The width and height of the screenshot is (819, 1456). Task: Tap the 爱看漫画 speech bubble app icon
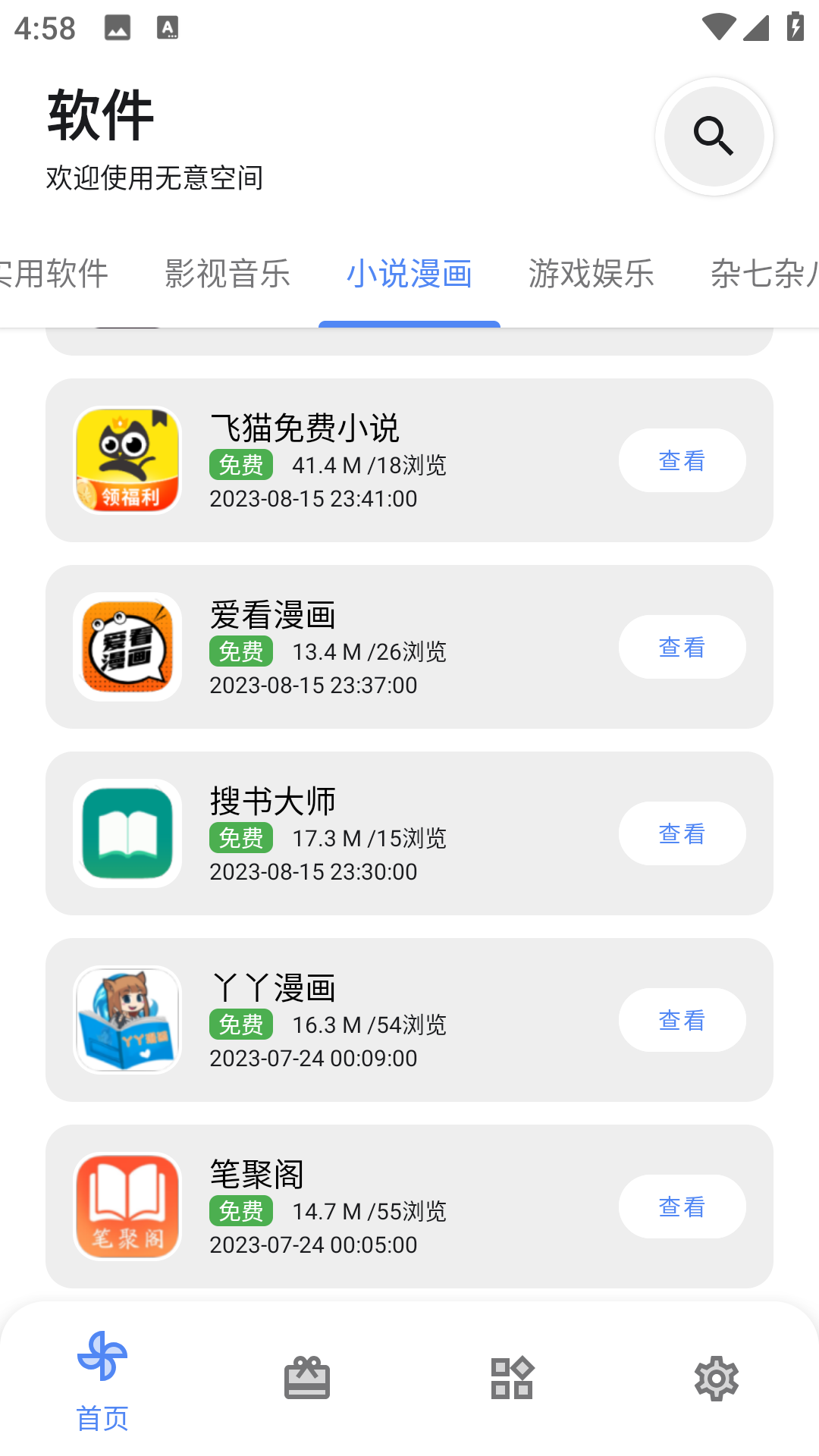(127, 646)
